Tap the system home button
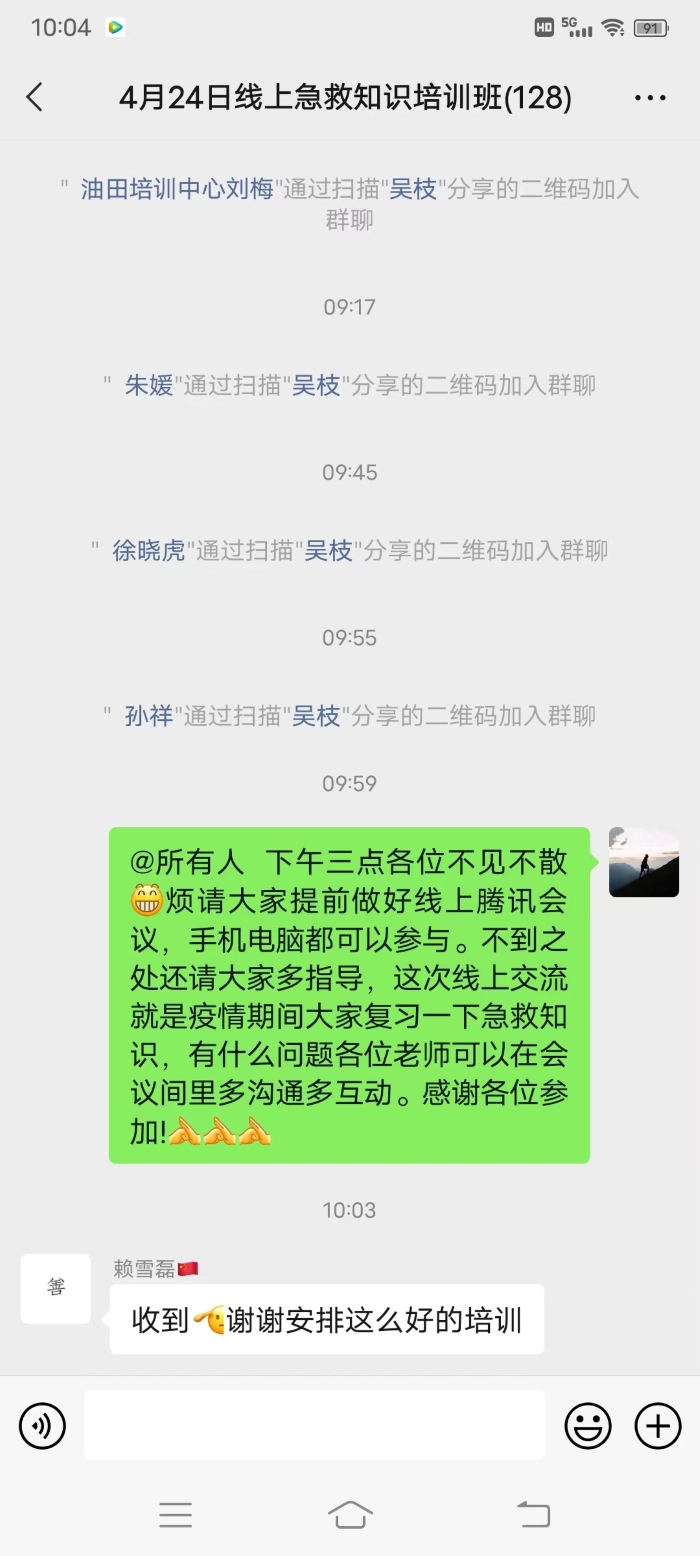Image resolution: width=700 pixels, height=1556 pixels. [350, 1515]
